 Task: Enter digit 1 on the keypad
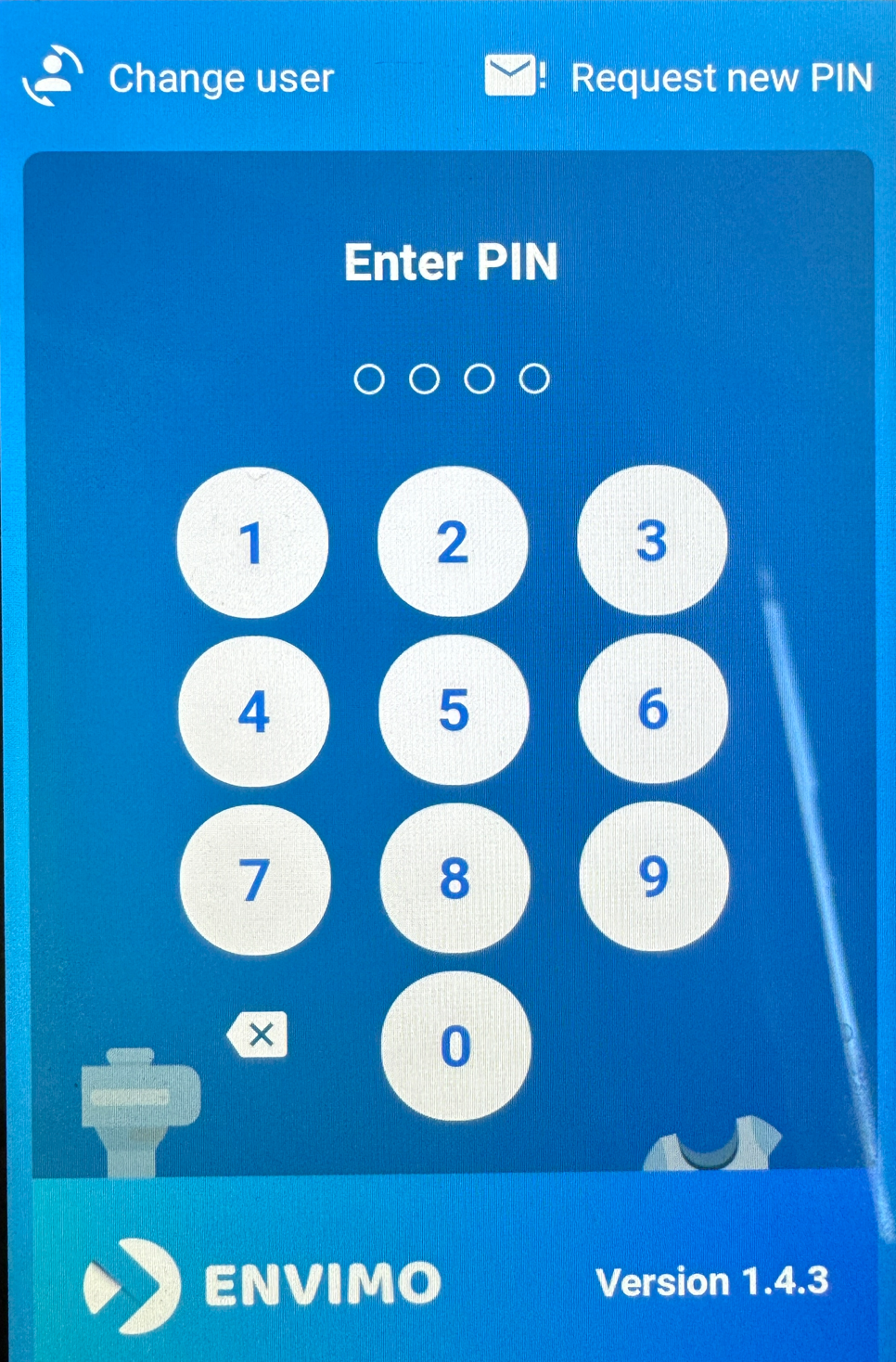coord(252,543)
